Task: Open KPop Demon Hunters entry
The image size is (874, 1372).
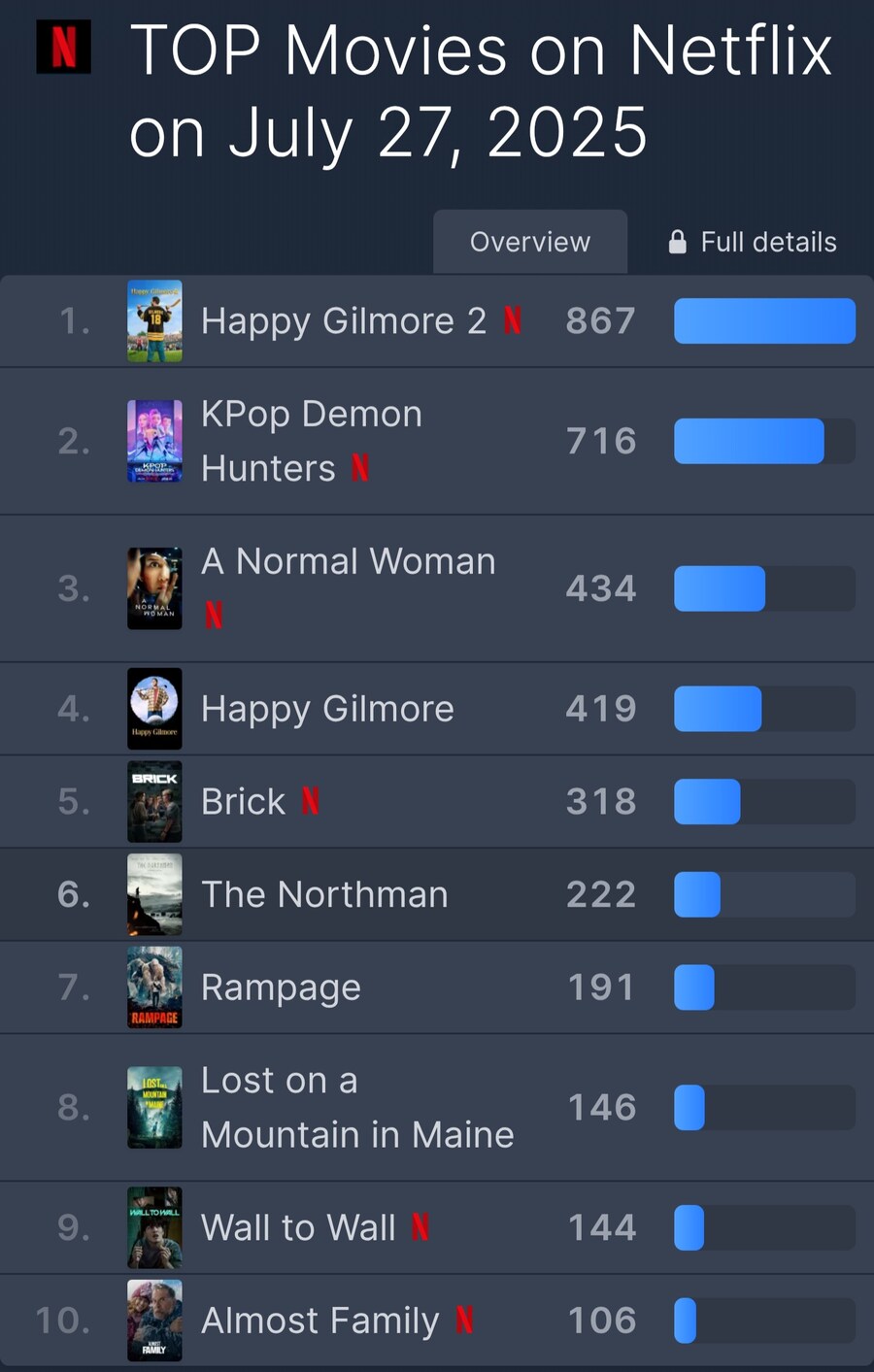Action: (x=311, y=441)
